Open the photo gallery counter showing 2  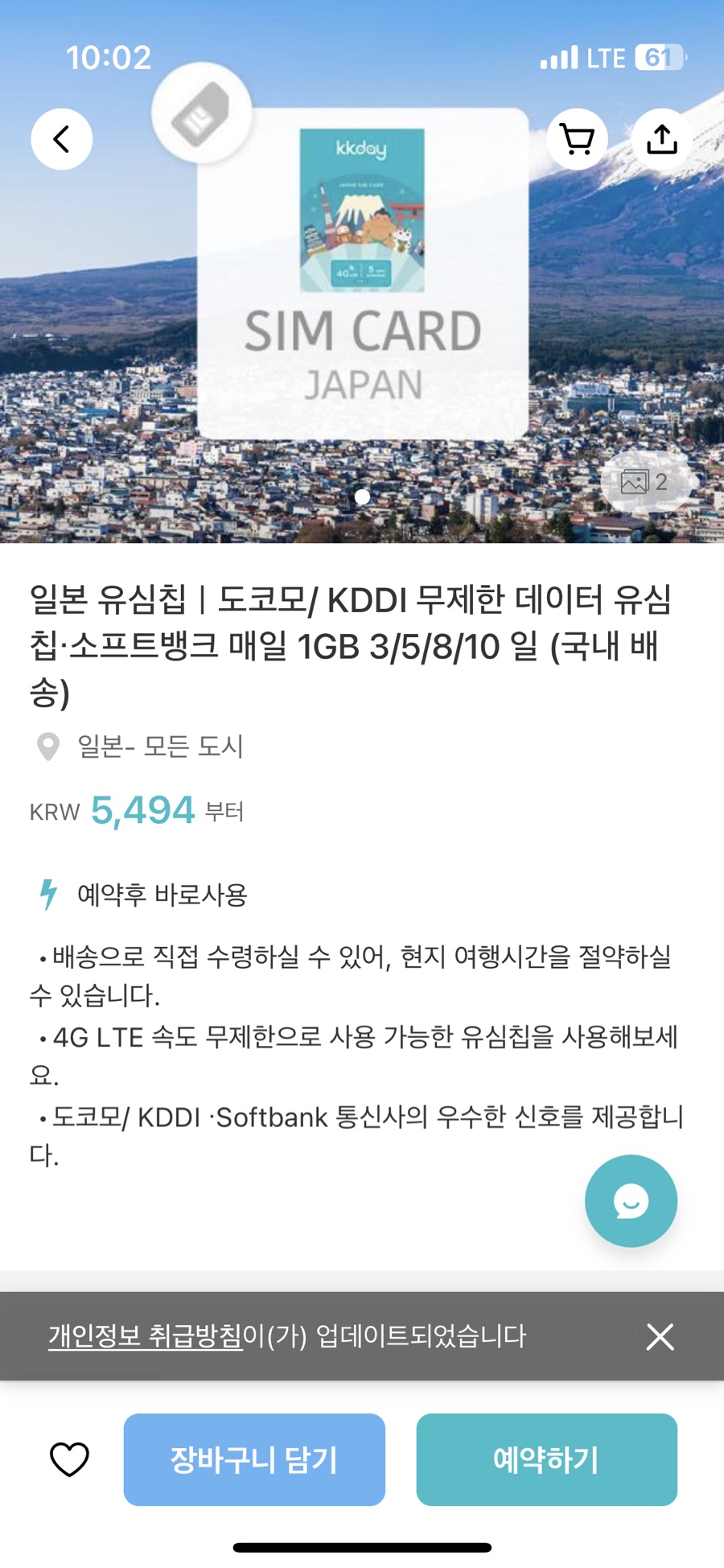[x=645, y=482]
